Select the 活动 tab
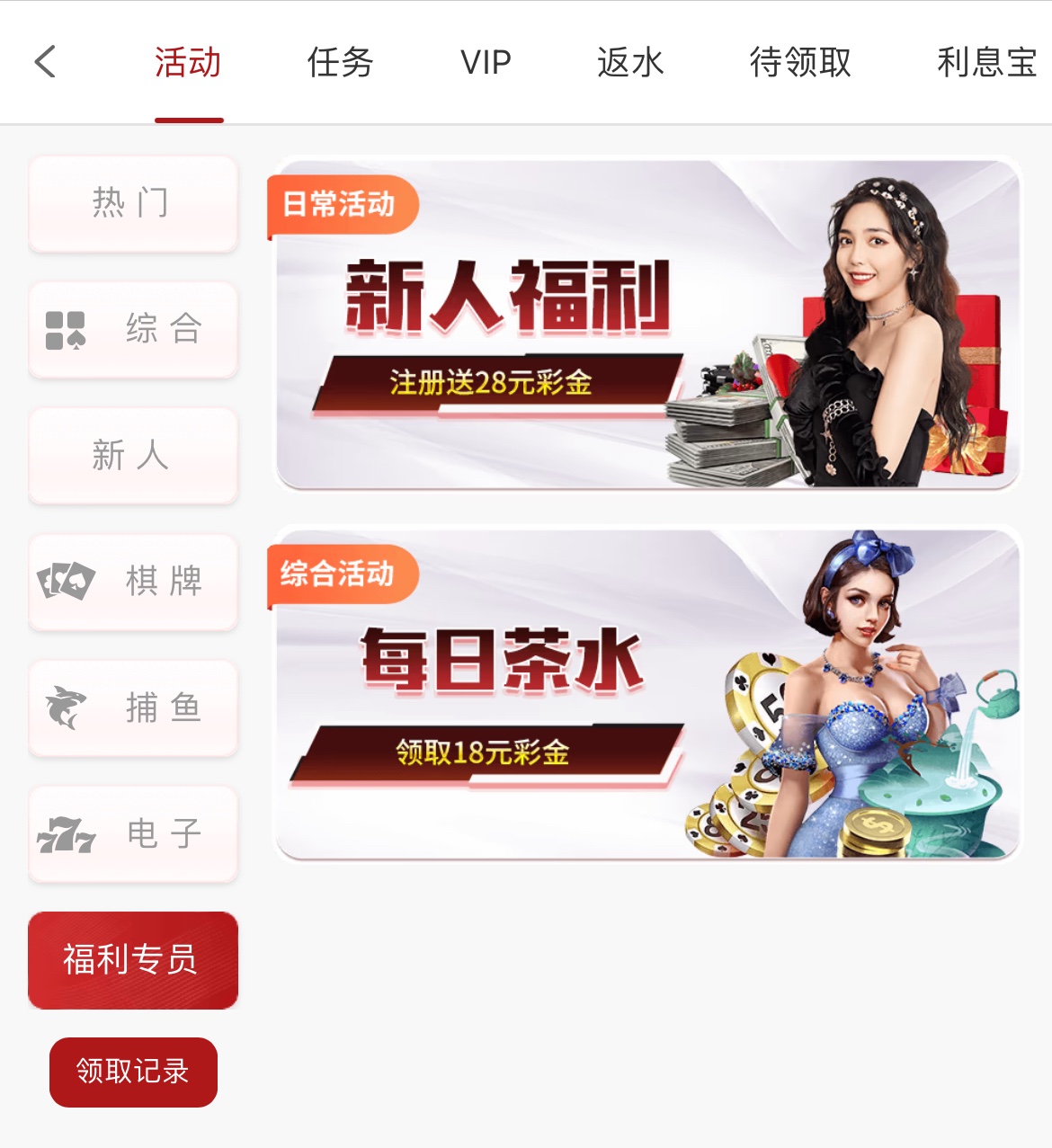This screenshot has width=1052, height=1148. point(188,62)
